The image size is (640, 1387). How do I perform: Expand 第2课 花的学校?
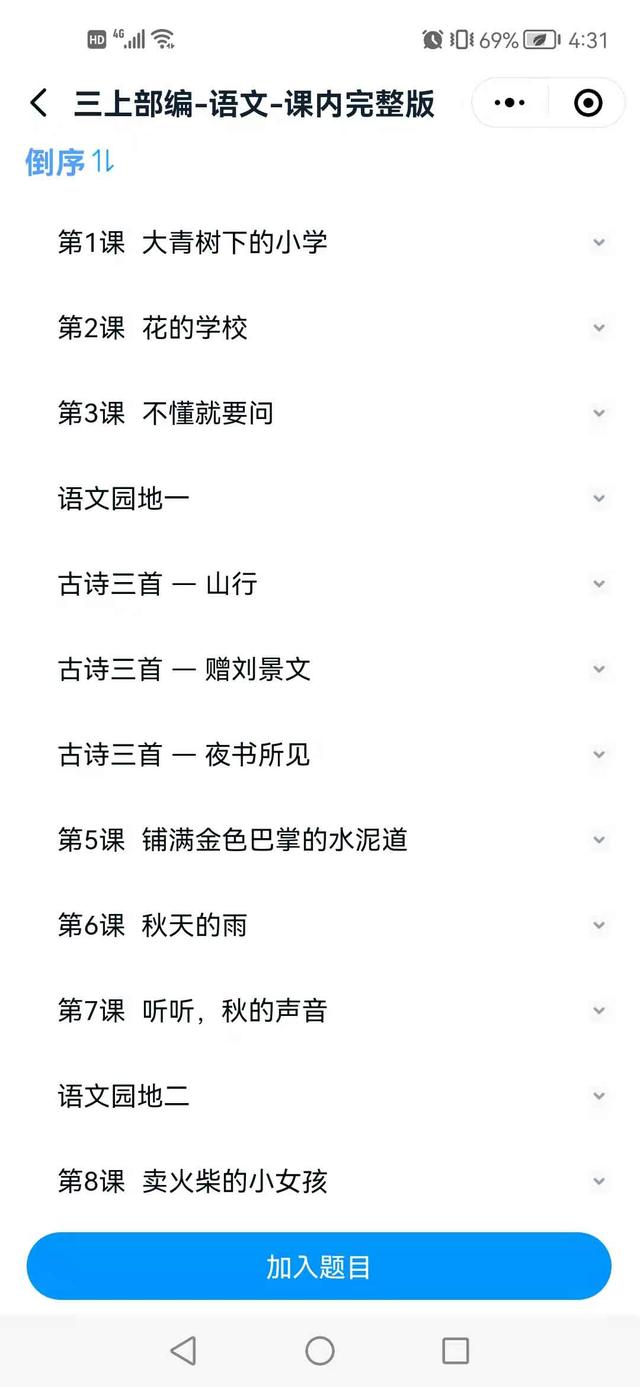(x=320, y=328)
